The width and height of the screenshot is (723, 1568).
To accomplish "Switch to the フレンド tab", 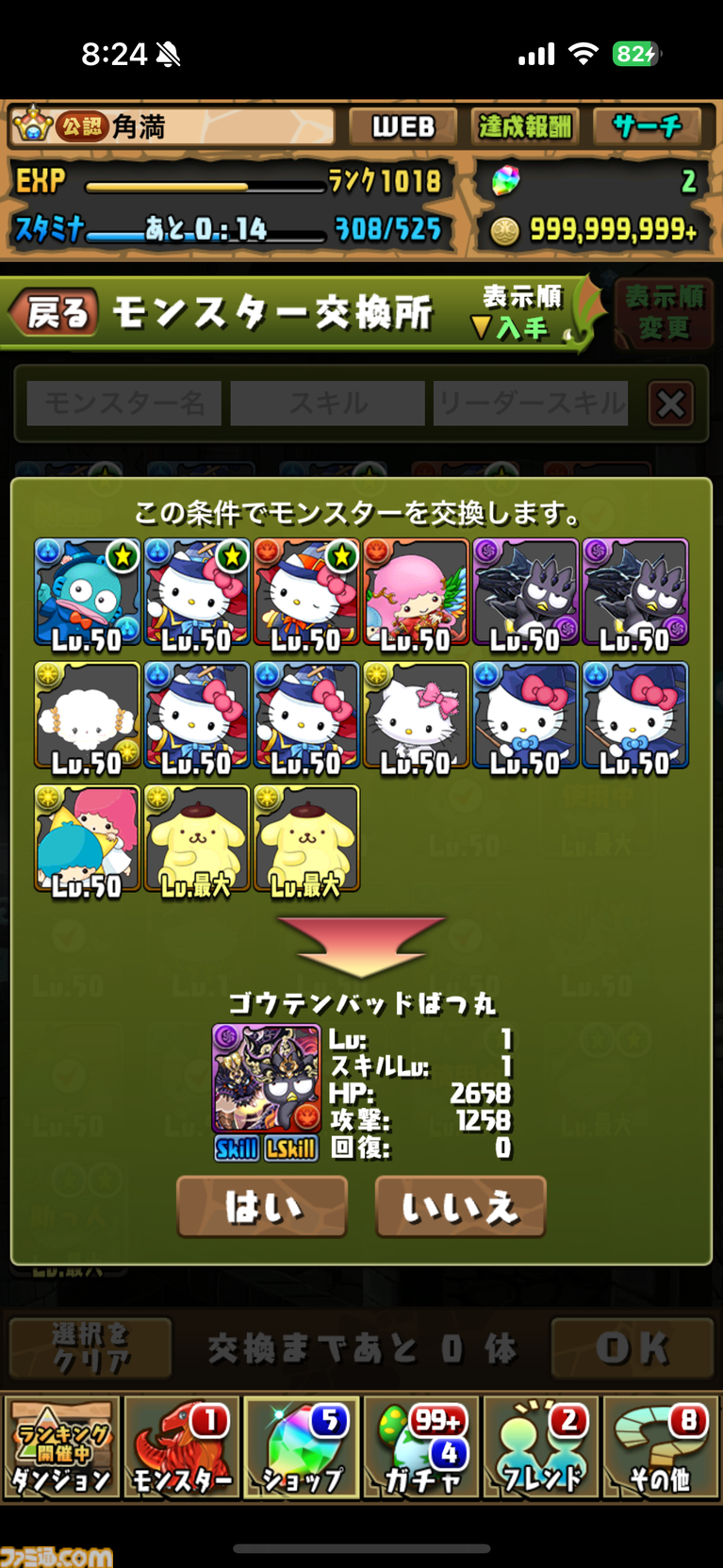I will pos(542,1448).
